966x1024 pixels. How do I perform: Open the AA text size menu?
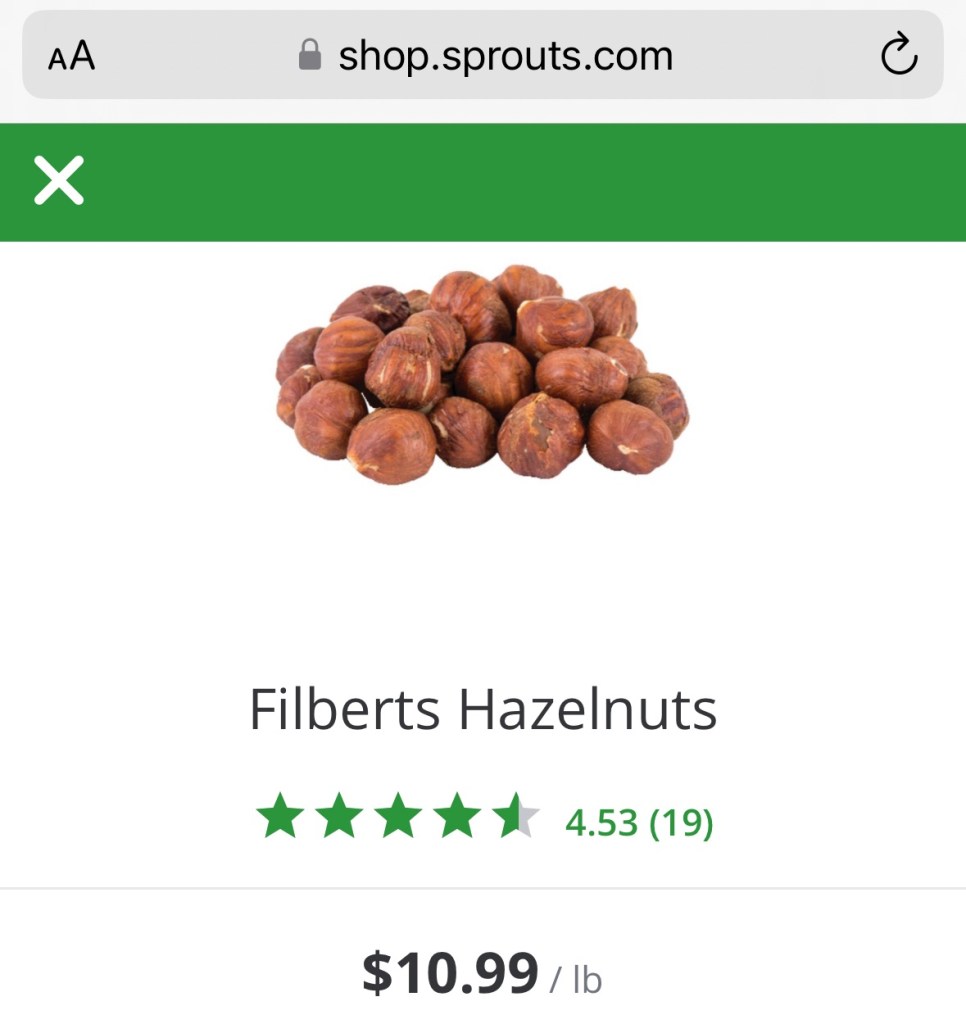click(71, 56)
